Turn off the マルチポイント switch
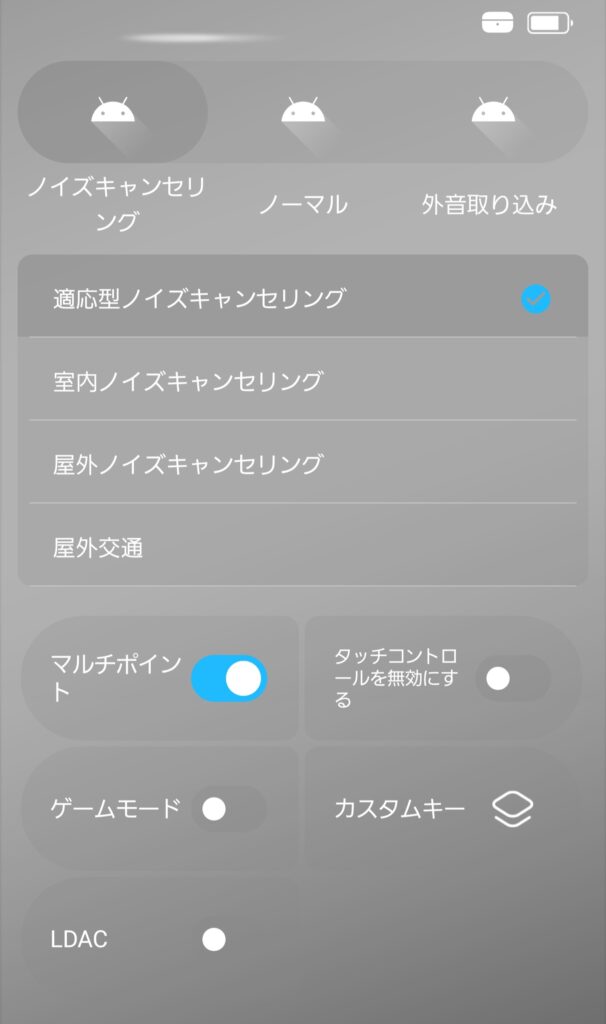The image size is (606, 1024). [x=229, y=678]
